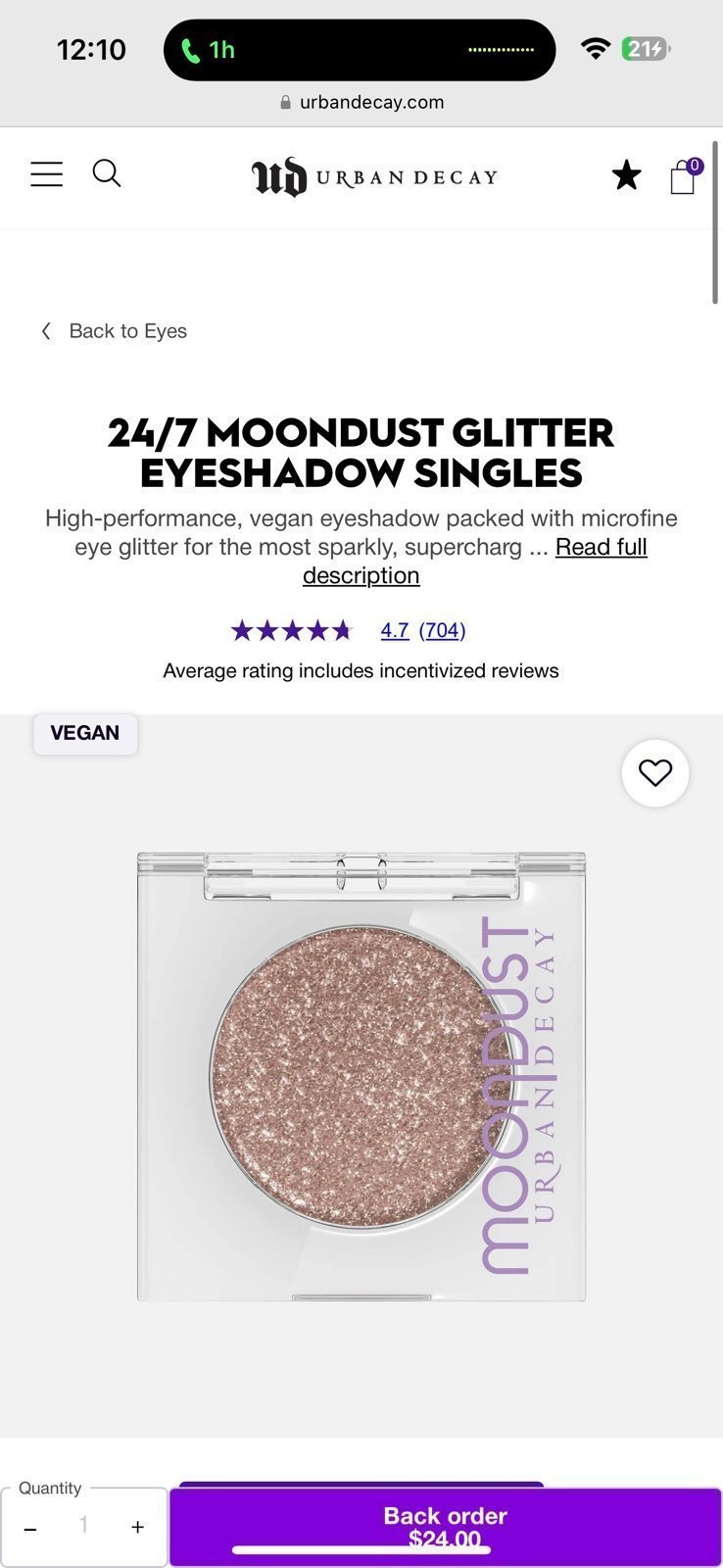The height and width of the screenshot is (1568, 723).
Task: Open the Moondust eyeshadow product image
Action: pyautogui.click(x=361, y=1076)
